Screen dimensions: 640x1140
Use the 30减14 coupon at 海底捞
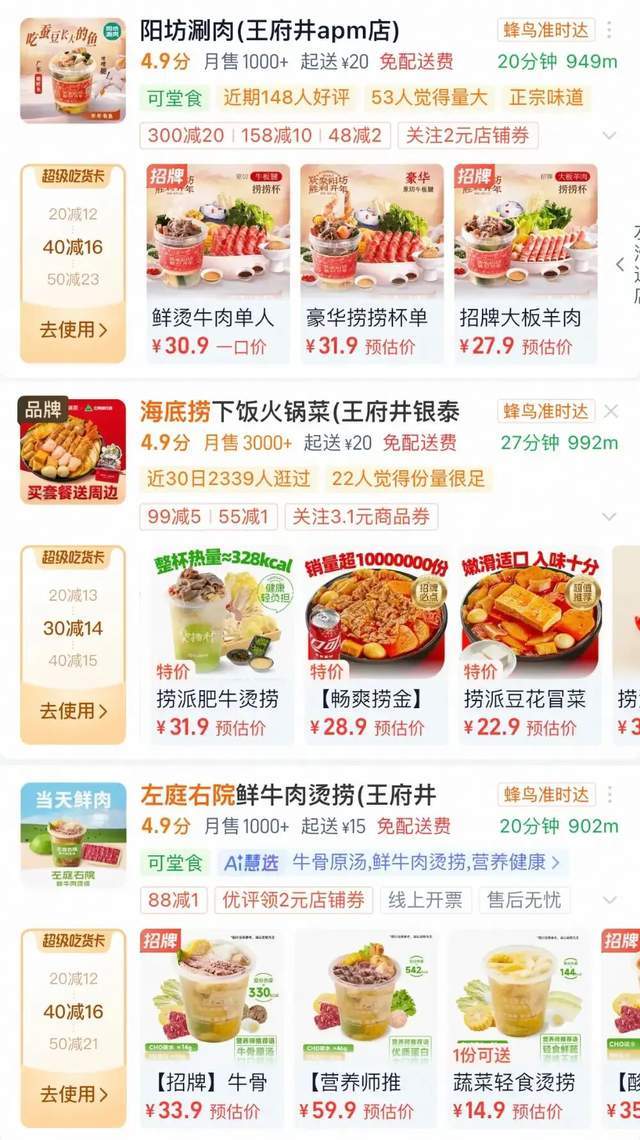pos(73,711)
